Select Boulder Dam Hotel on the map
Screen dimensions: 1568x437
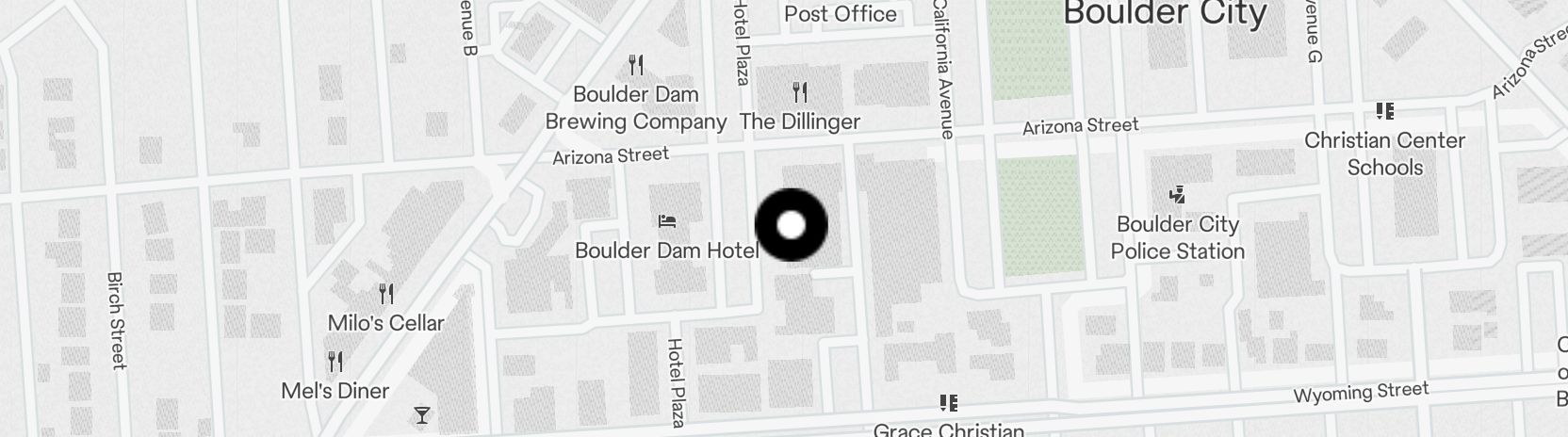(x=667, y=222)
